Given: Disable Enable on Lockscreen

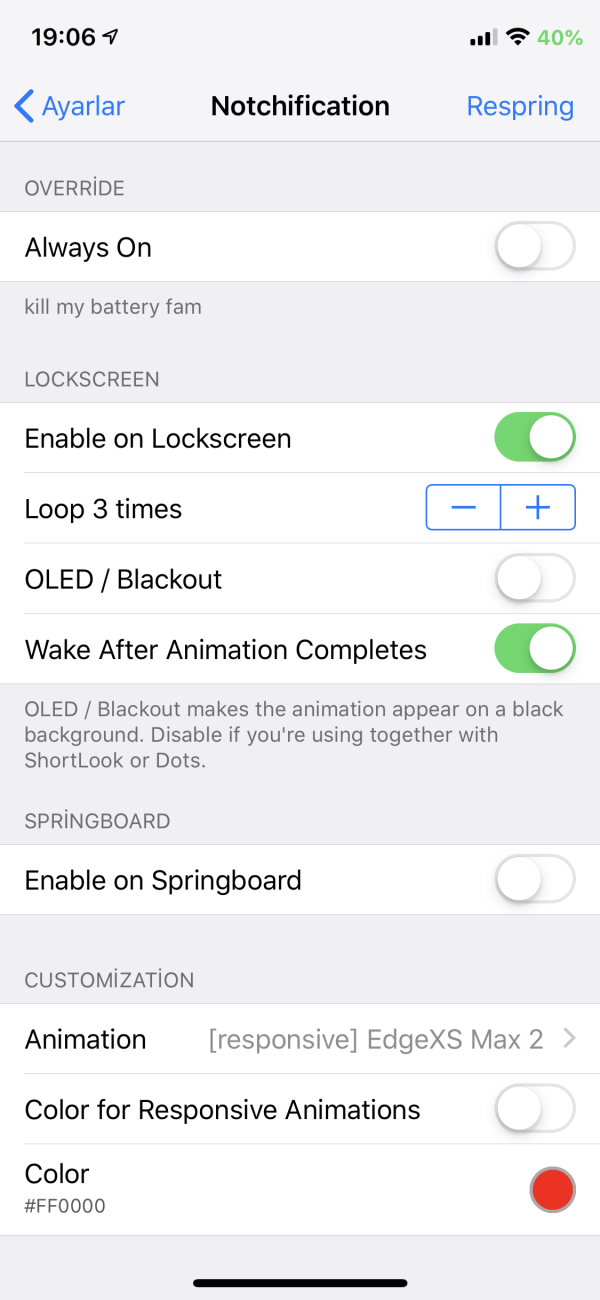Looking at the screenshot, I should [x=535, y=438].
